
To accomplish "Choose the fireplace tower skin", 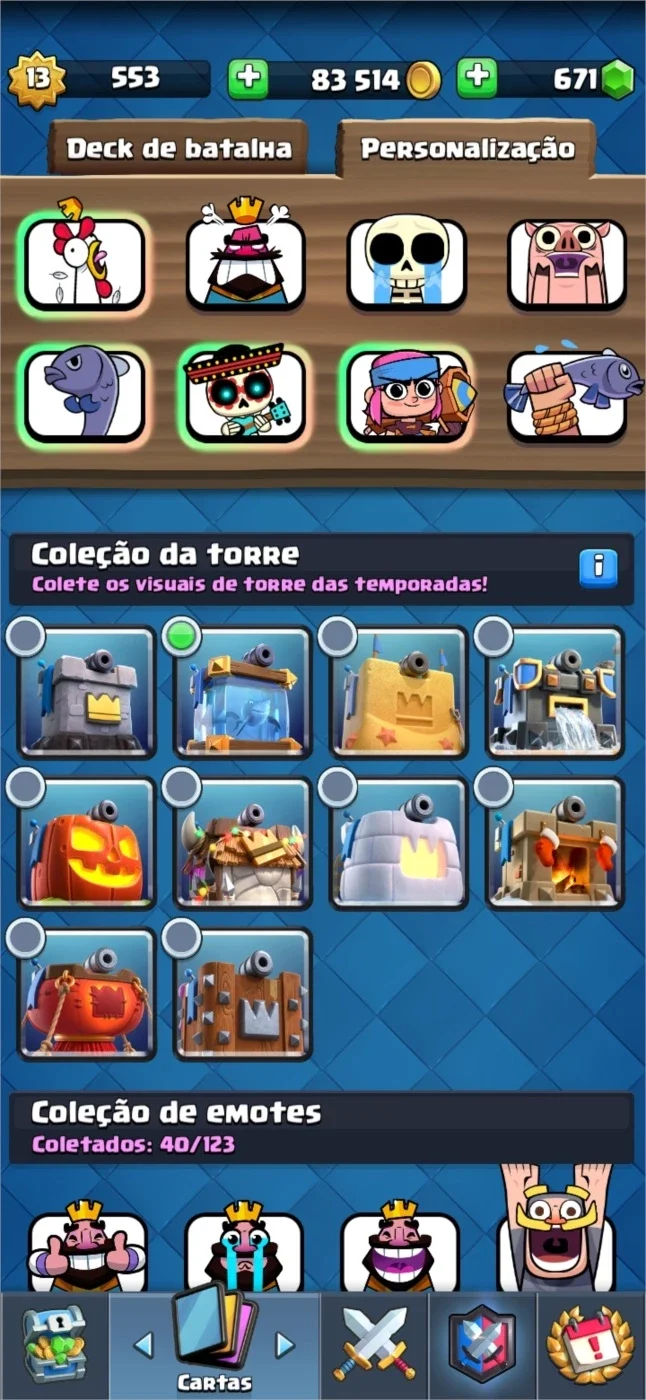I will coord(555,843).
